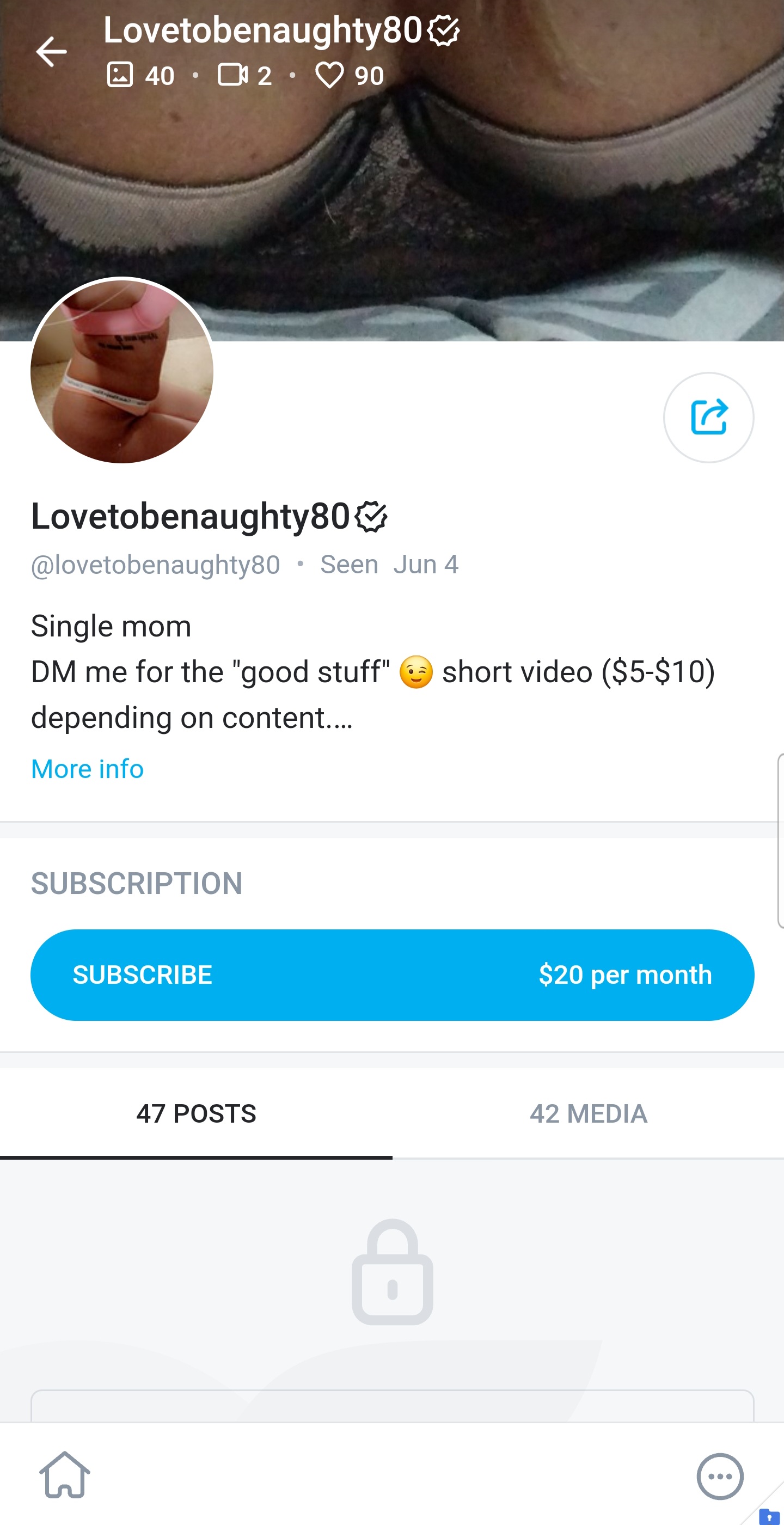Switch to the 47 Posts tab
Image resolution: width=784 pixels, height=1525 pixels.
[x=196, y=1113]
